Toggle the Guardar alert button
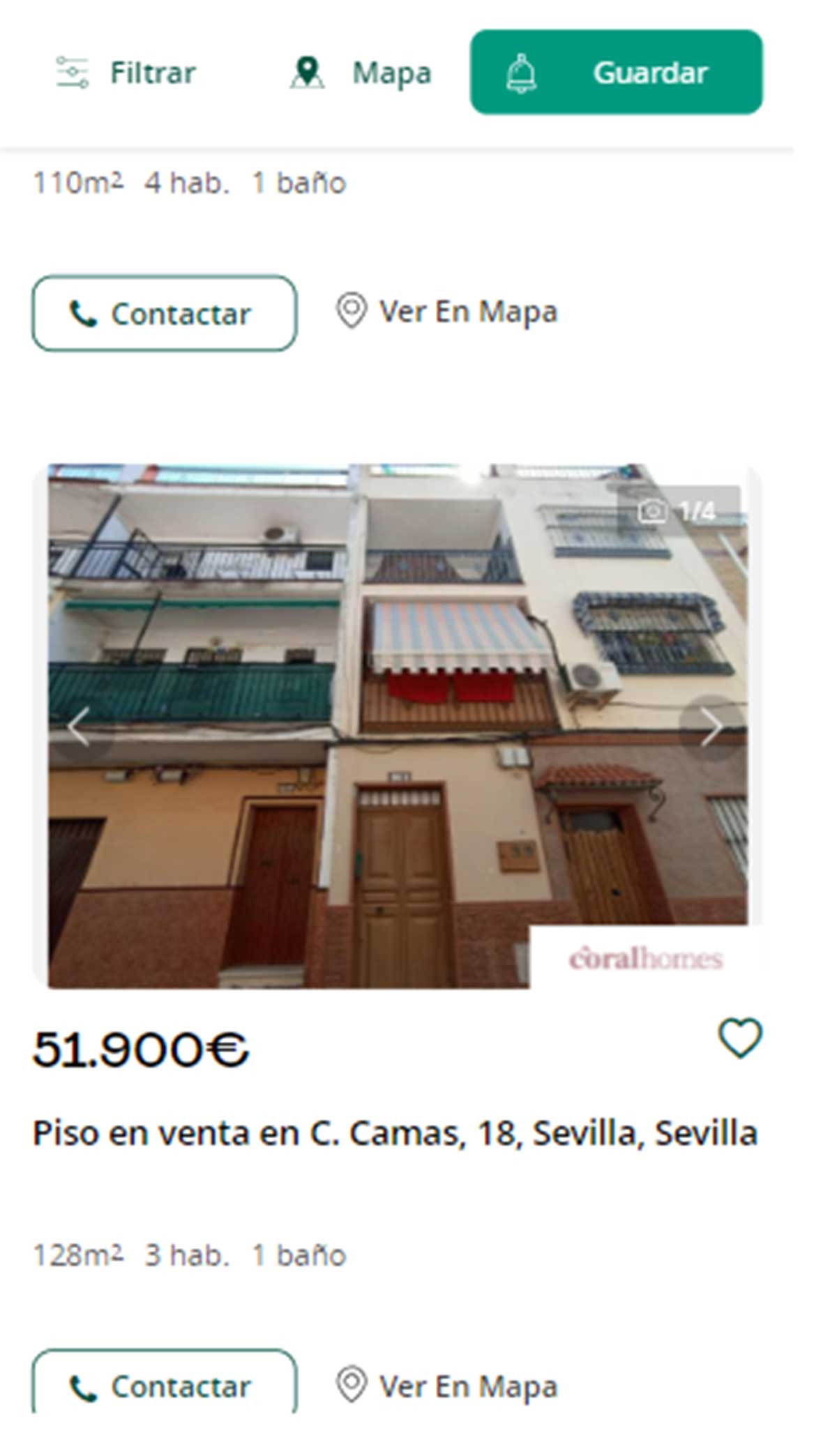 pos(617,73)
